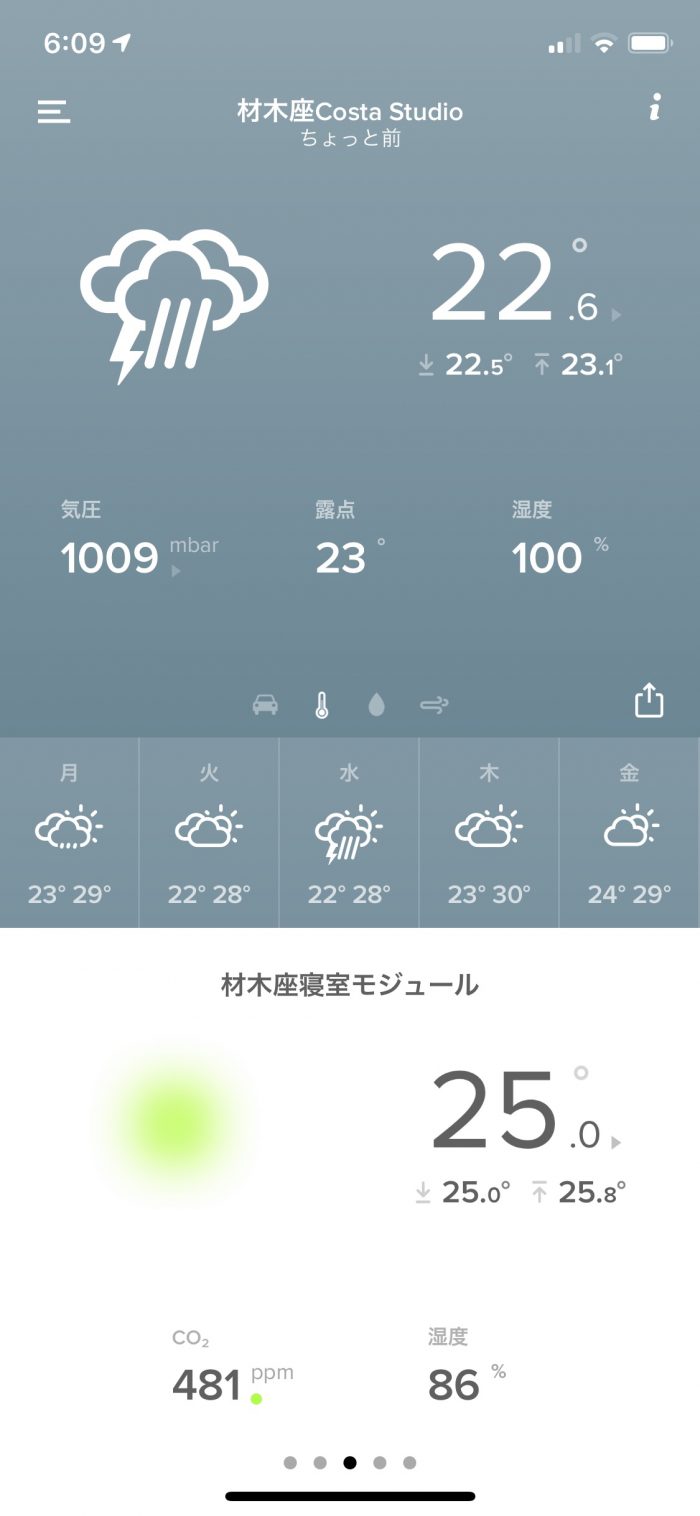Open the forecast for 月 (Monday)

[x=69, y=833]
